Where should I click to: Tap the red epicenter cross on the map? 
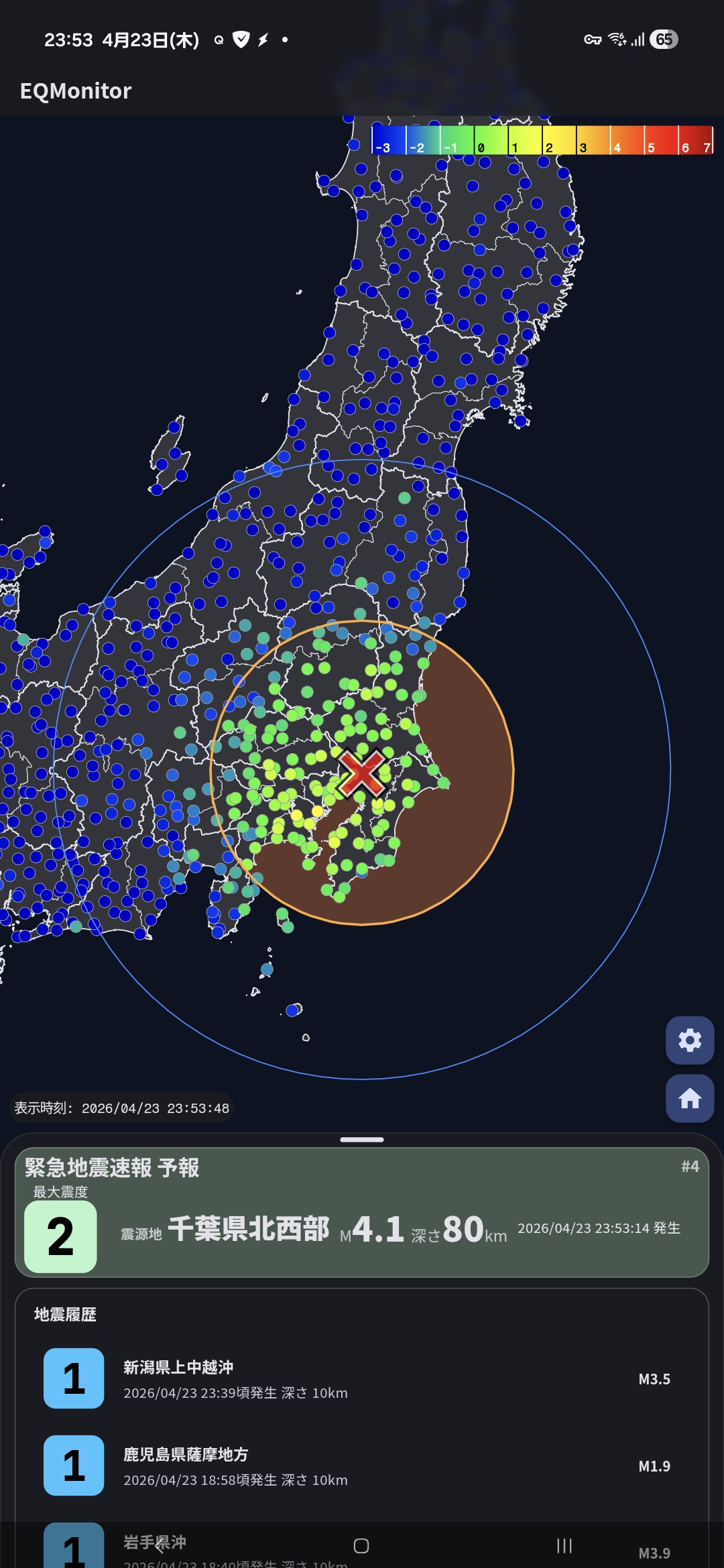coord(361,773)
